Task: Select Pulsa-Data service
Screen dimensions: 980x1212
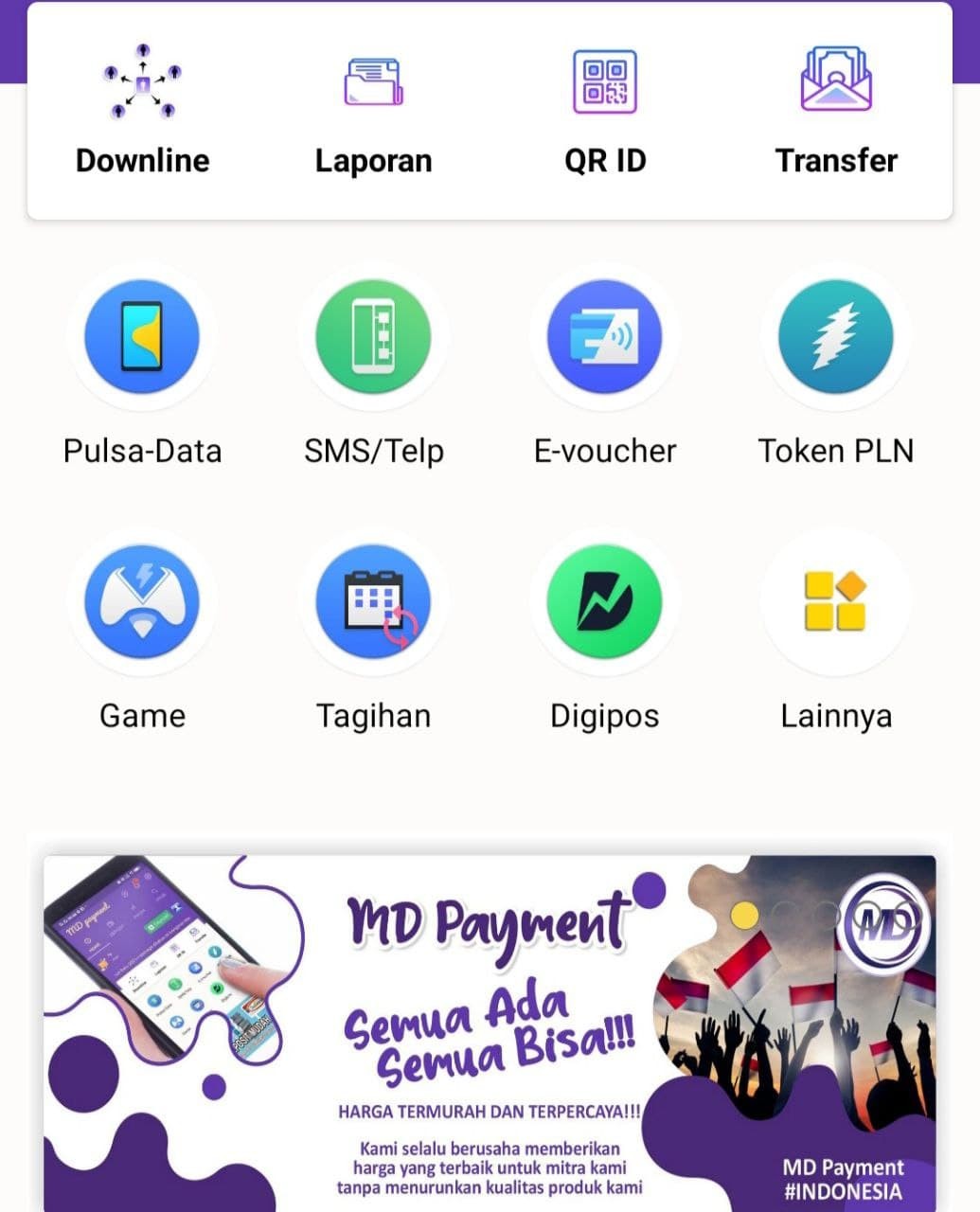Action: click(x=142, y=338)
